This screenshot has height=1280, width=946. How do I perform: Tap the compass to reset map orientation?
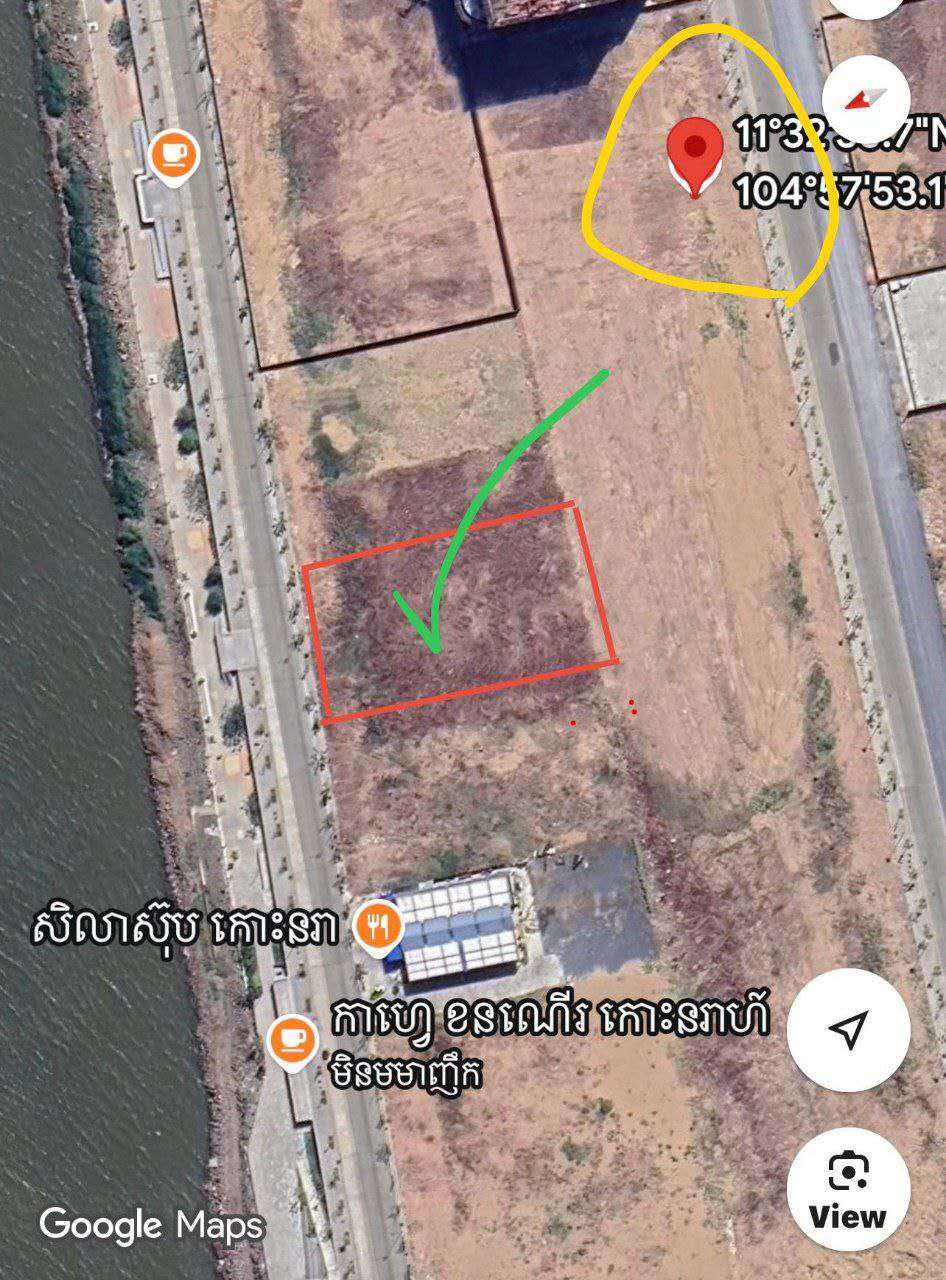[x=866, y=97]
